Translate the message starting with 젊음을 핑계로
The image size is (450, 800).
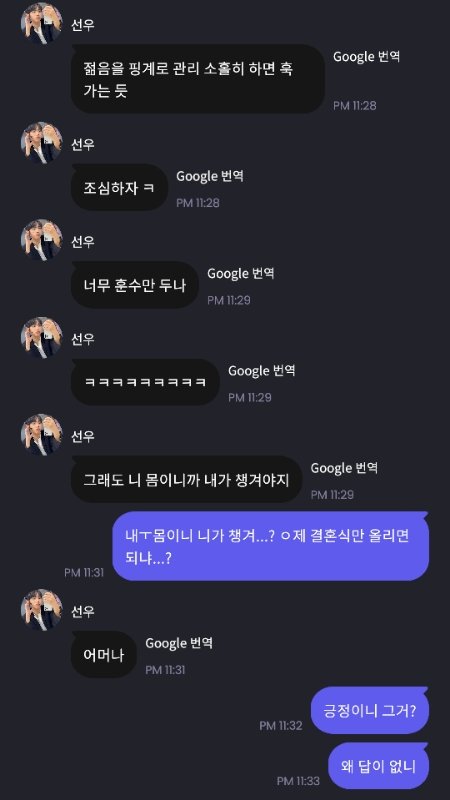(x=366, y=57)
